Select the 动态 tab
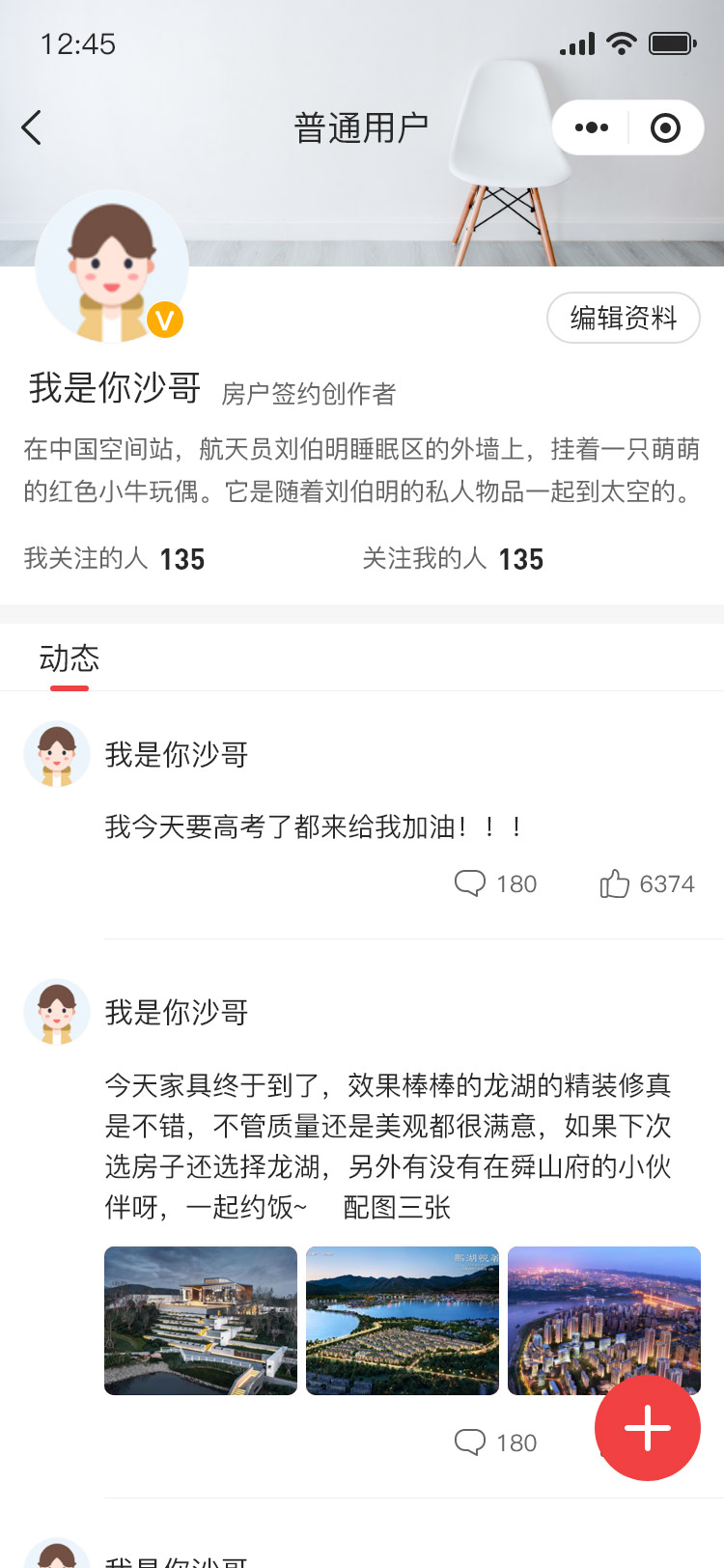Image resolution: width=724 pixels, height=1568 pixels. 70,658
